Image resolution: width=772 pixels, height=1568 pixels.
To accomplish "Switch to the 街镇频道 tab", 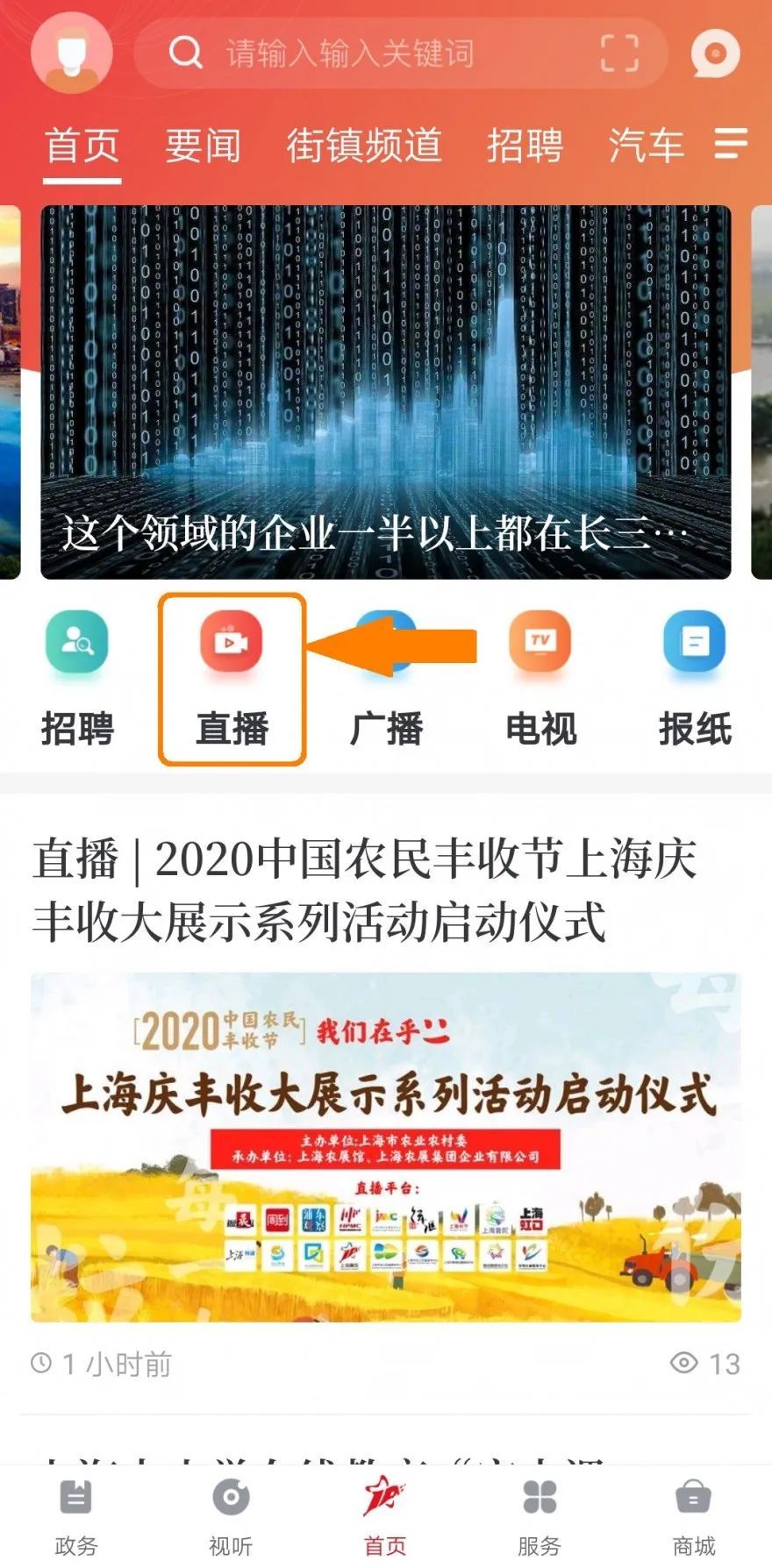I will coord(363,145).
